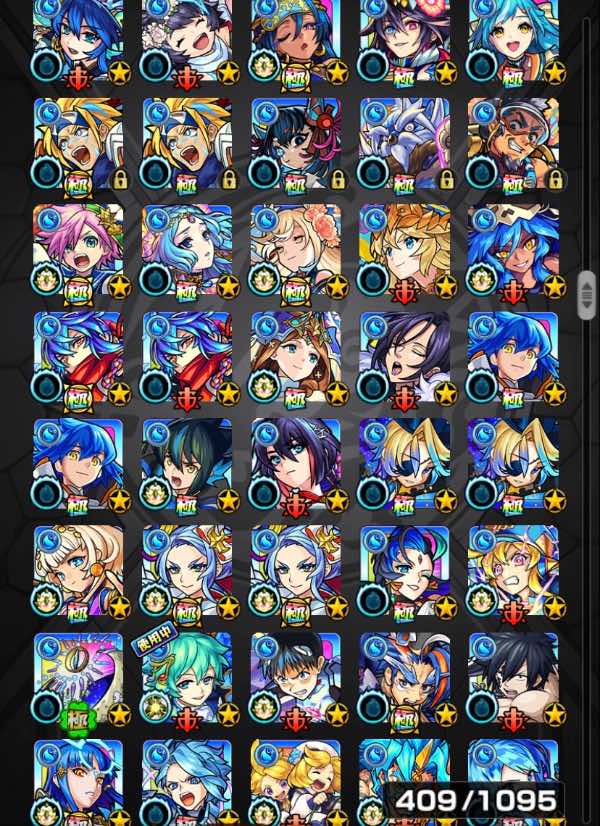
Task: Open the locked white-bearded old man monster
Action: click(405, 143)
